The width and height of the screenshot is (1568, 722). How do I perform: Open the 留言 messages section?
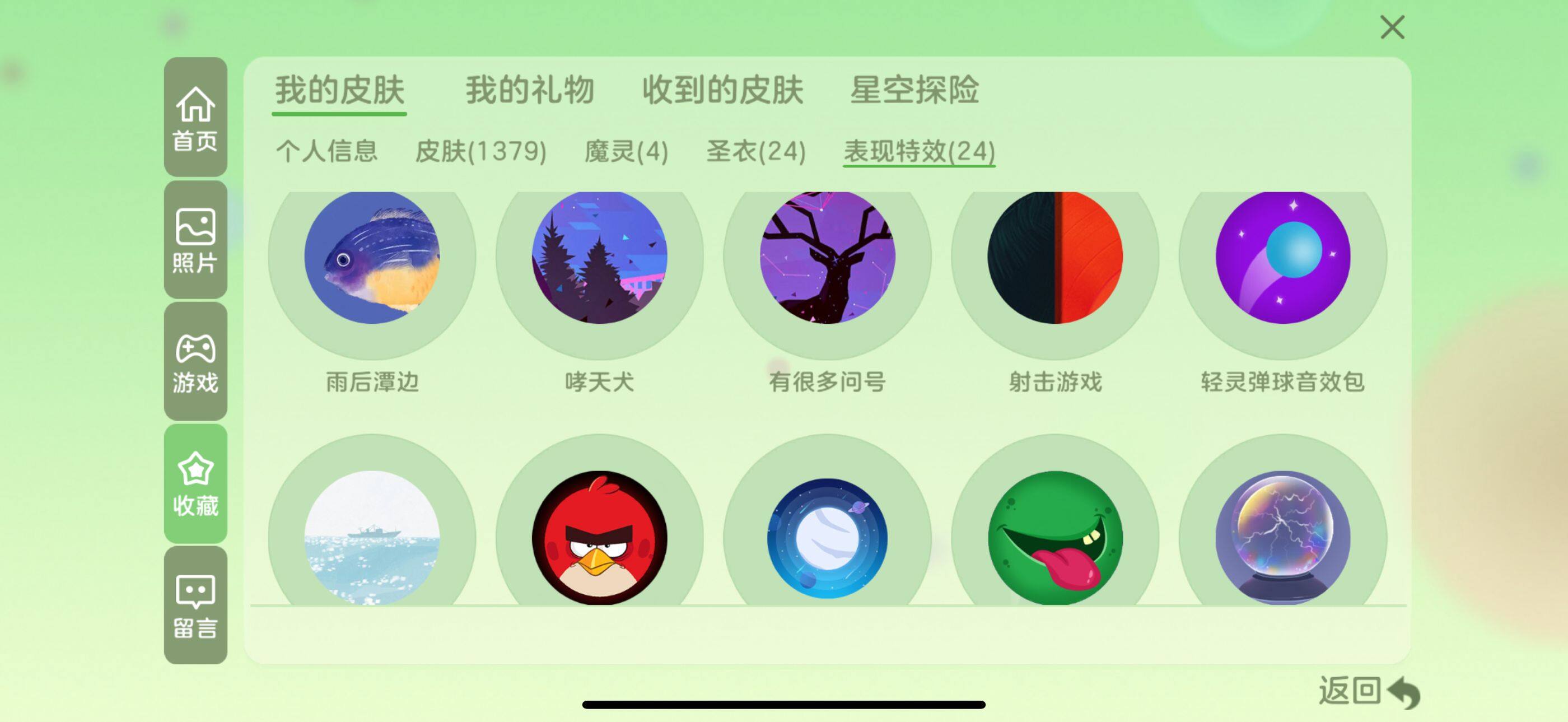(195, 605)
